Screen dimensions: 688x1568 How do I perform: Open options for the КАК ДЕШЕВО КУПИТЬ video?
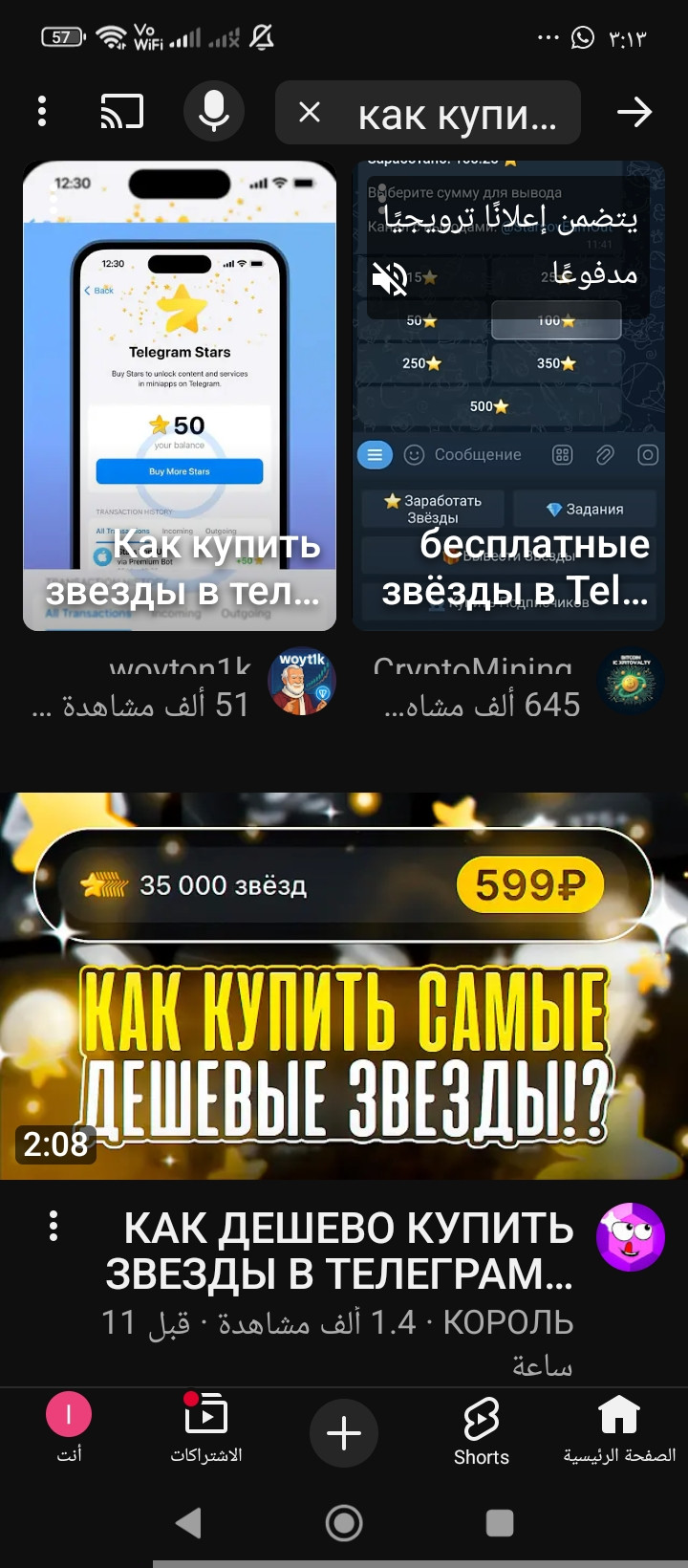(x=54, y=1226)
